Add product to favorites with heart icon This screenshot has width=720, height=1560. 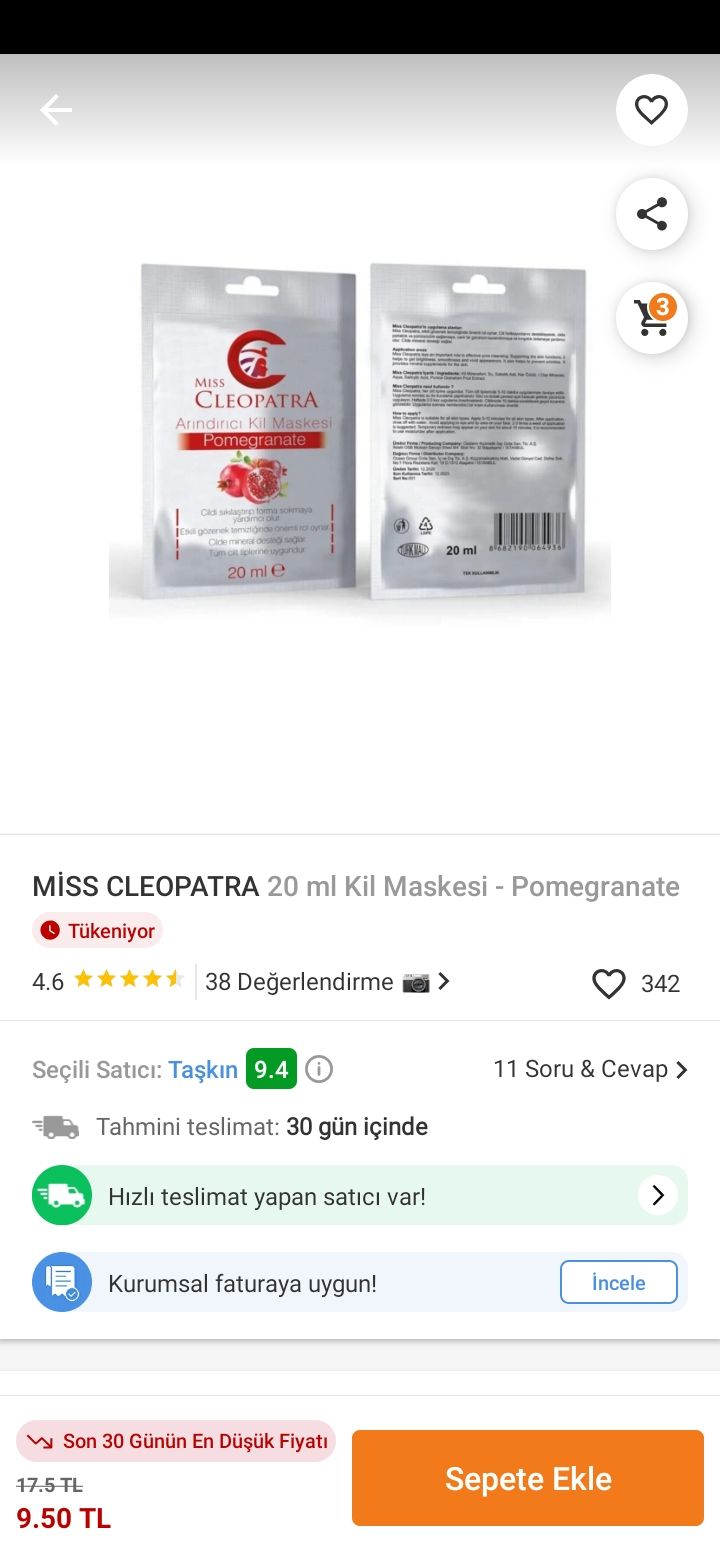click(x=652, y=110)
